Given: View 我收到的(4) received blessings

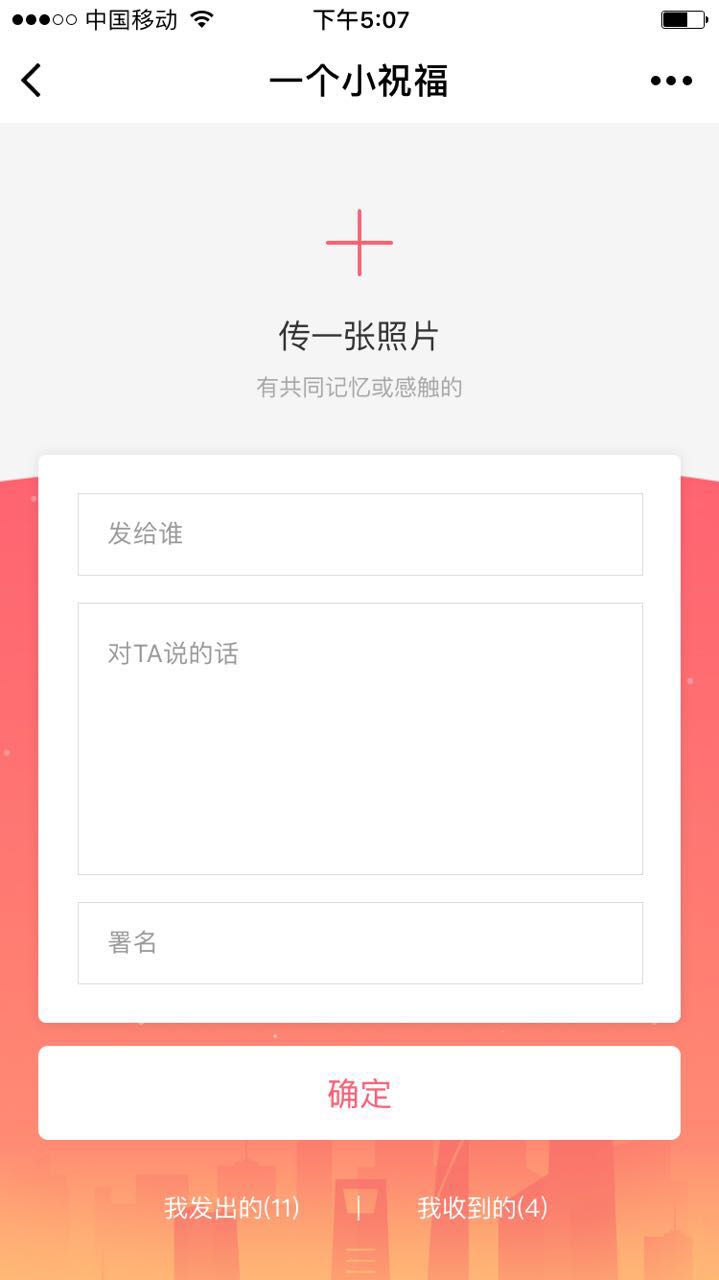Looking at the screenshot, I should [x=482, y=1208].
